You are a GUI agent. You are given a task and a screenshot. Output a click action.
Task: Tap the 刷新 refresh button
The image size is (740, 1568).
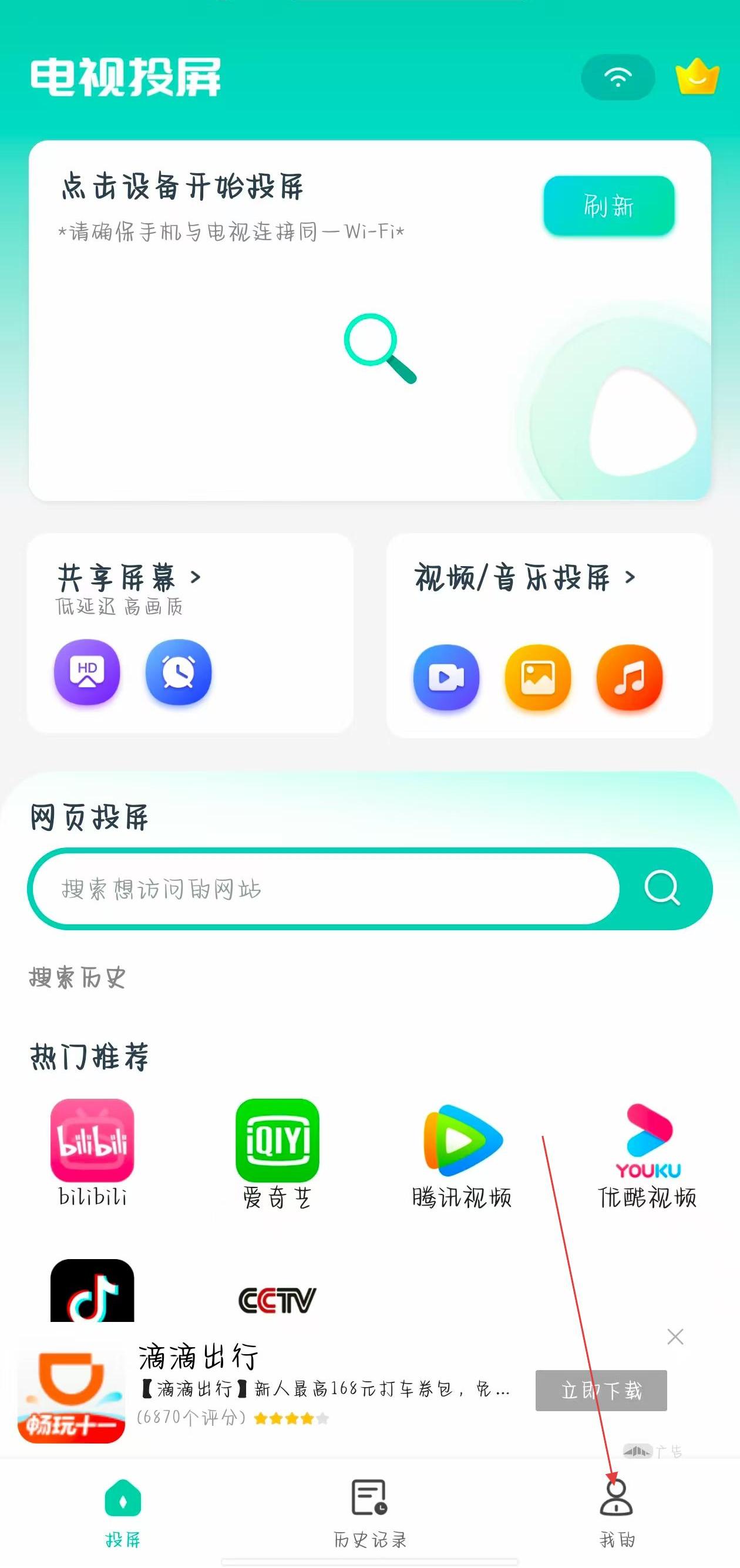[x=608, y=206]
